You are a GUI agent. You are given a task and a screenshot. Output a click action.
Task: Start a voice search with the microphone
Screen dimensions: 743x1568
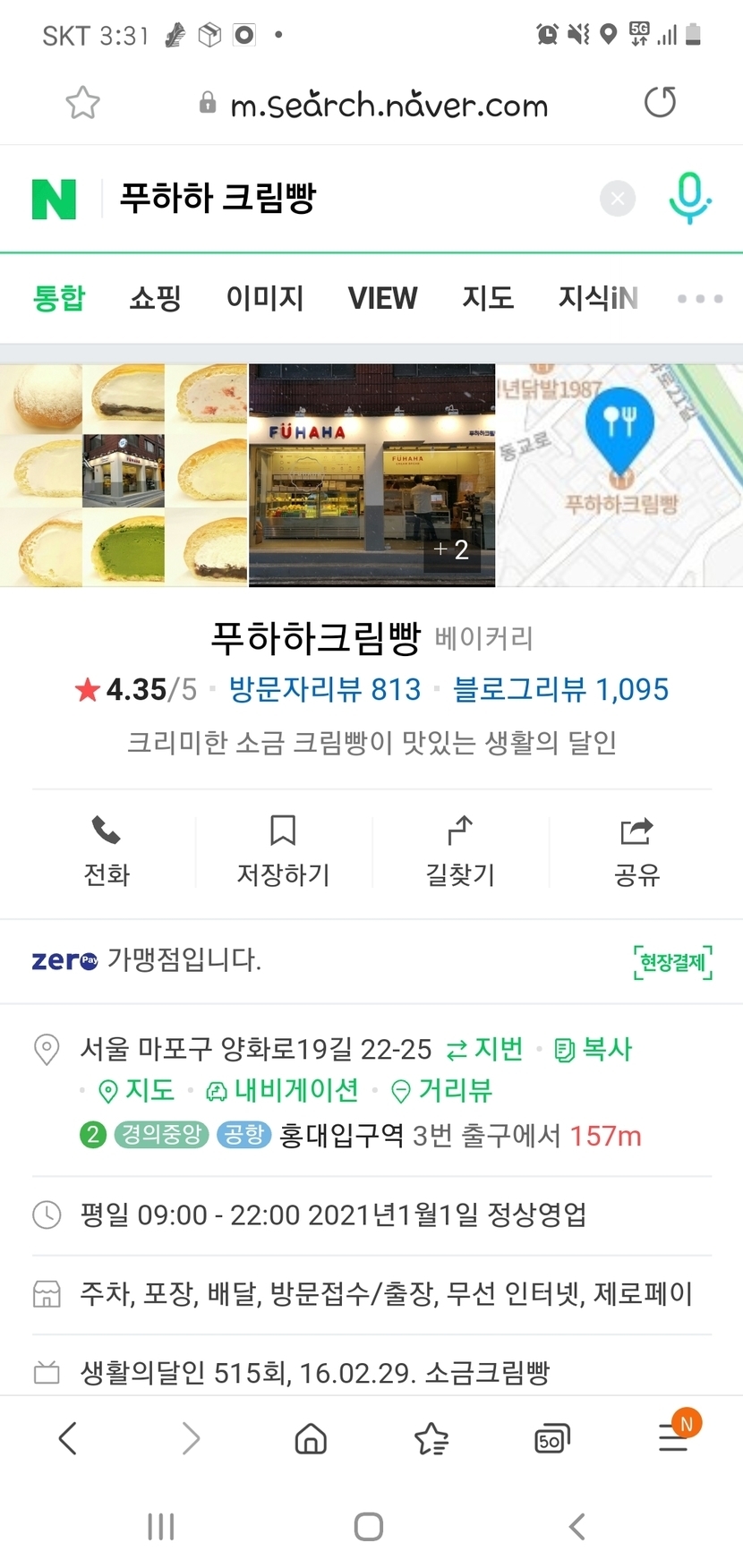(689, 199)
